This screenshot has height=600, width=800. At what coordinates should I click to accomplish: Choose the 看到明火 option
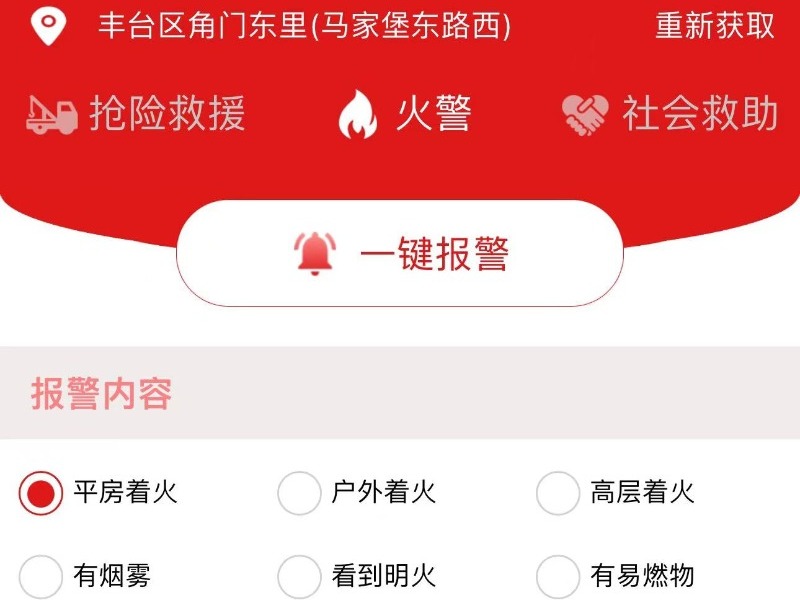click(x=299, y=577)
